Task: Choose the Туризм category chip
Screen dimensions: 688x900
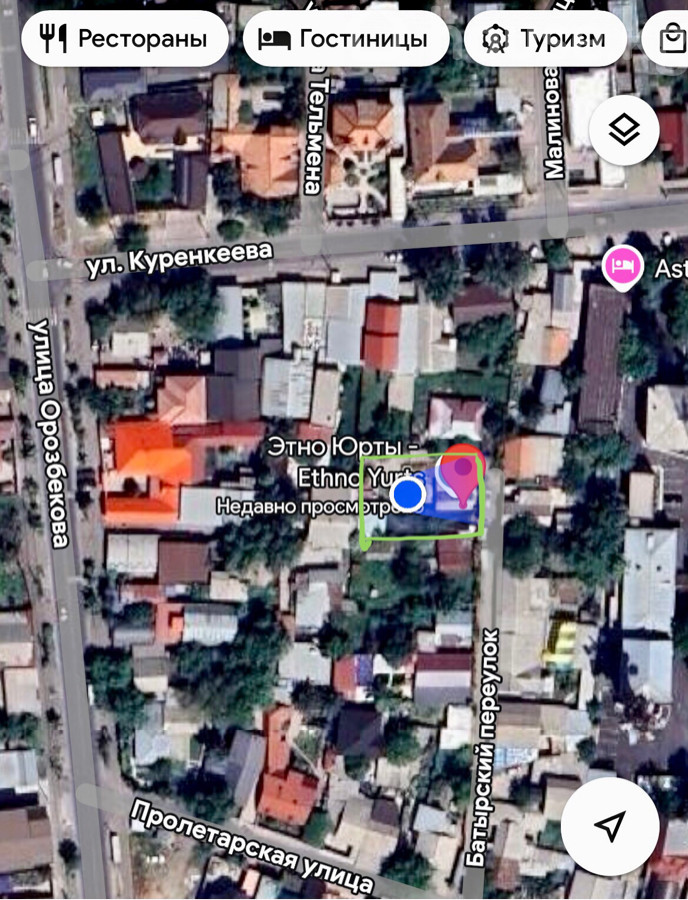Action: click(545, 39)
